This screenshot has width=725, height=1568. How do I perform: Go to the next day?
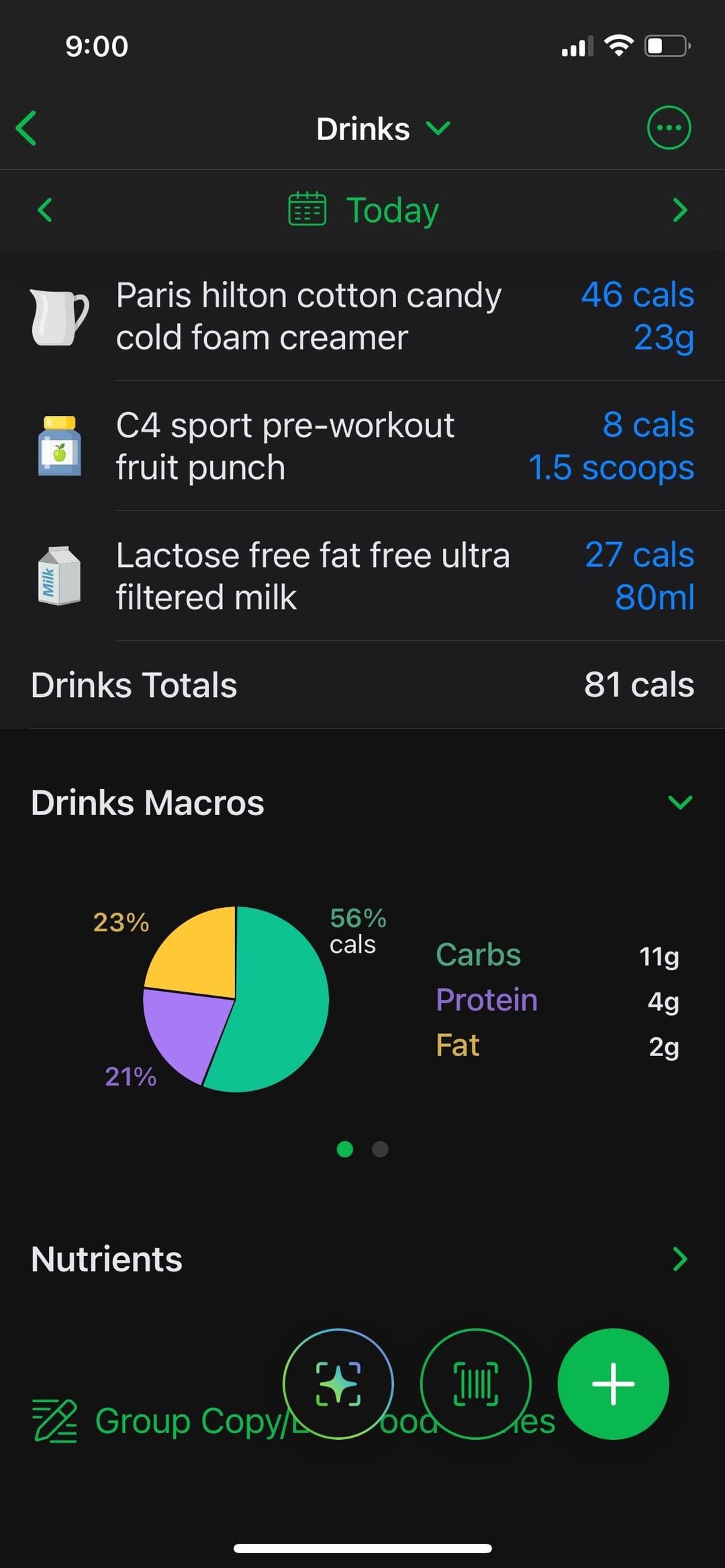(x=679, y=210)
